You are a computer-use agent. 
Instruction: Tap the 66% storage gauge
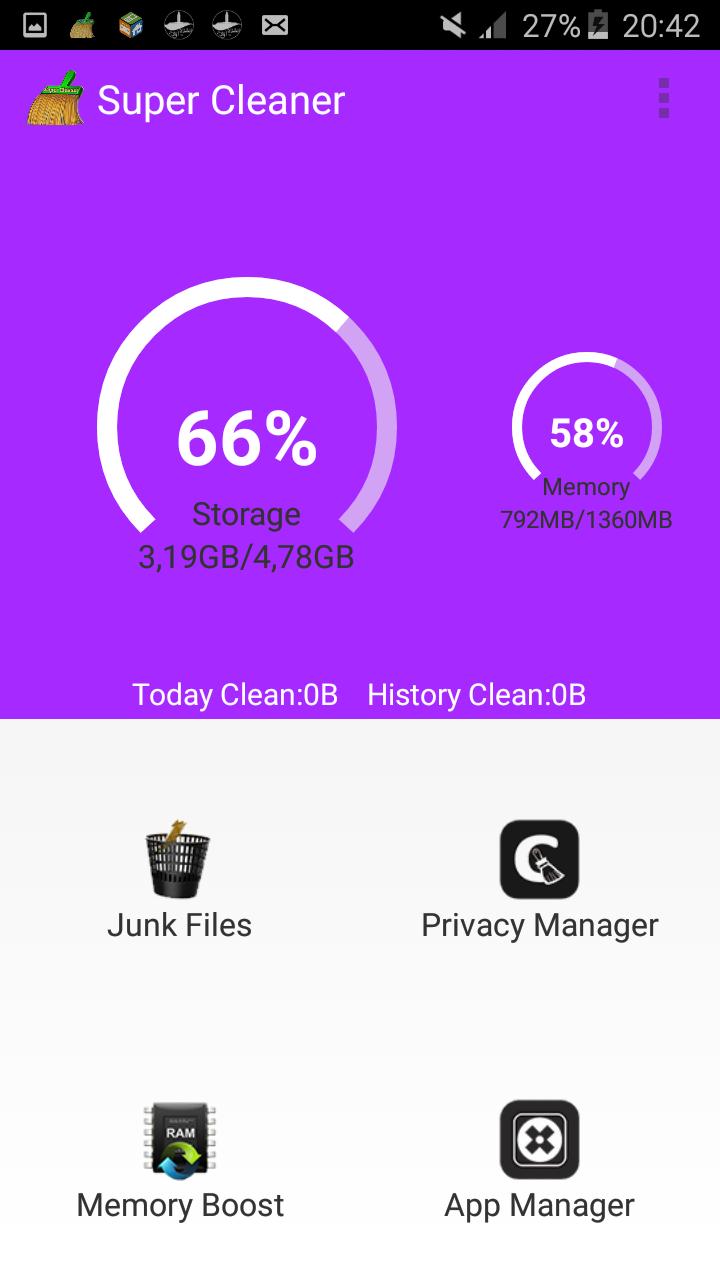pos(247,430)
